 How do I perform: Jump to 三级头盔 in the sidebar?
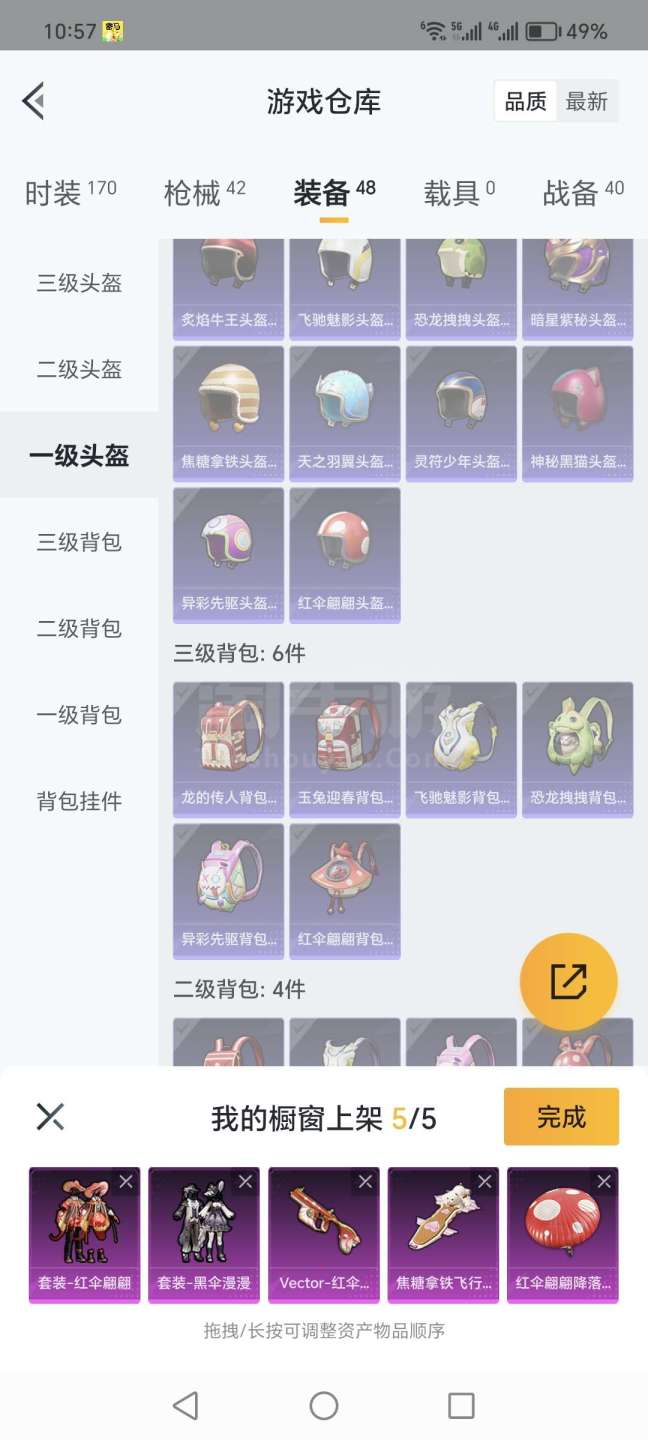79,283
